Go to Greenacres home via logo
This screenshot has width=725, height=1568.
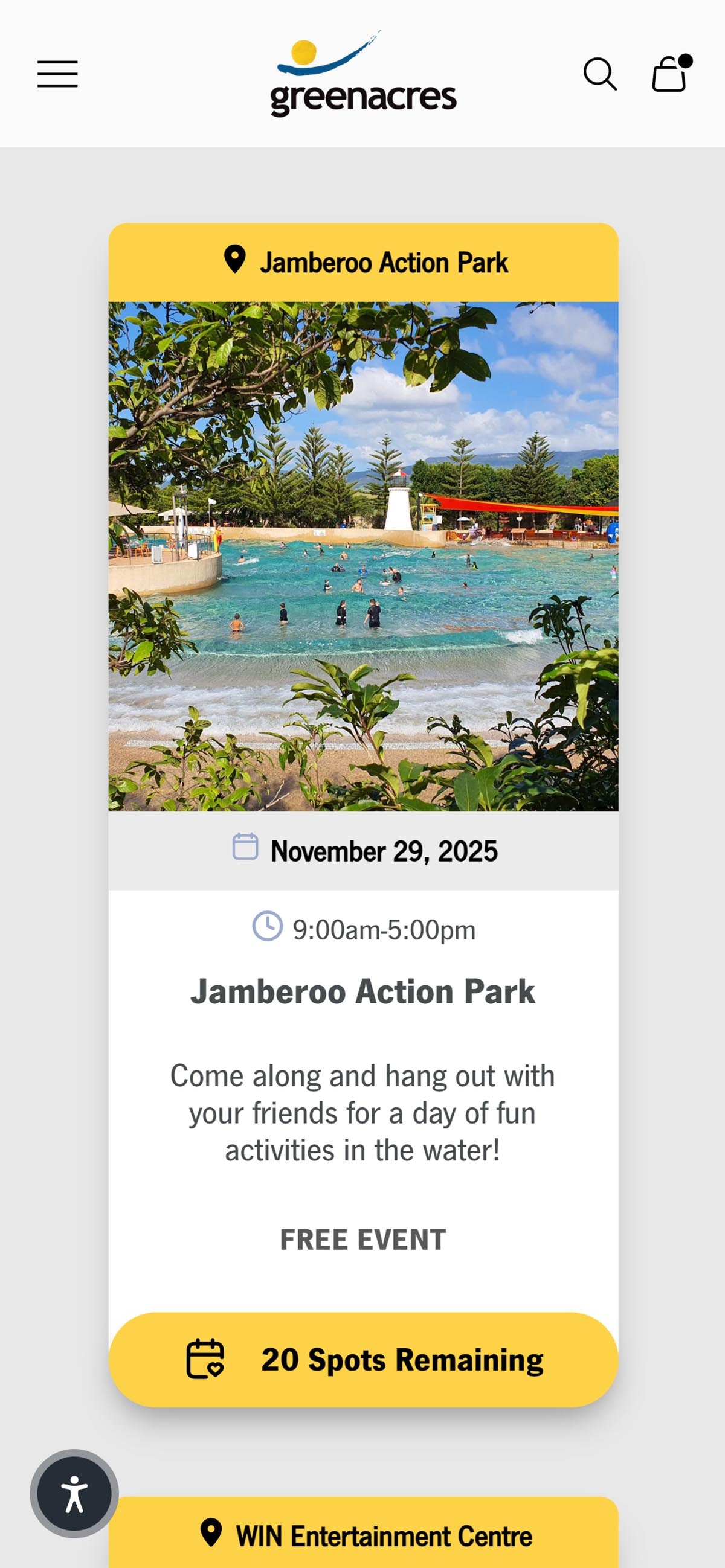363,74
